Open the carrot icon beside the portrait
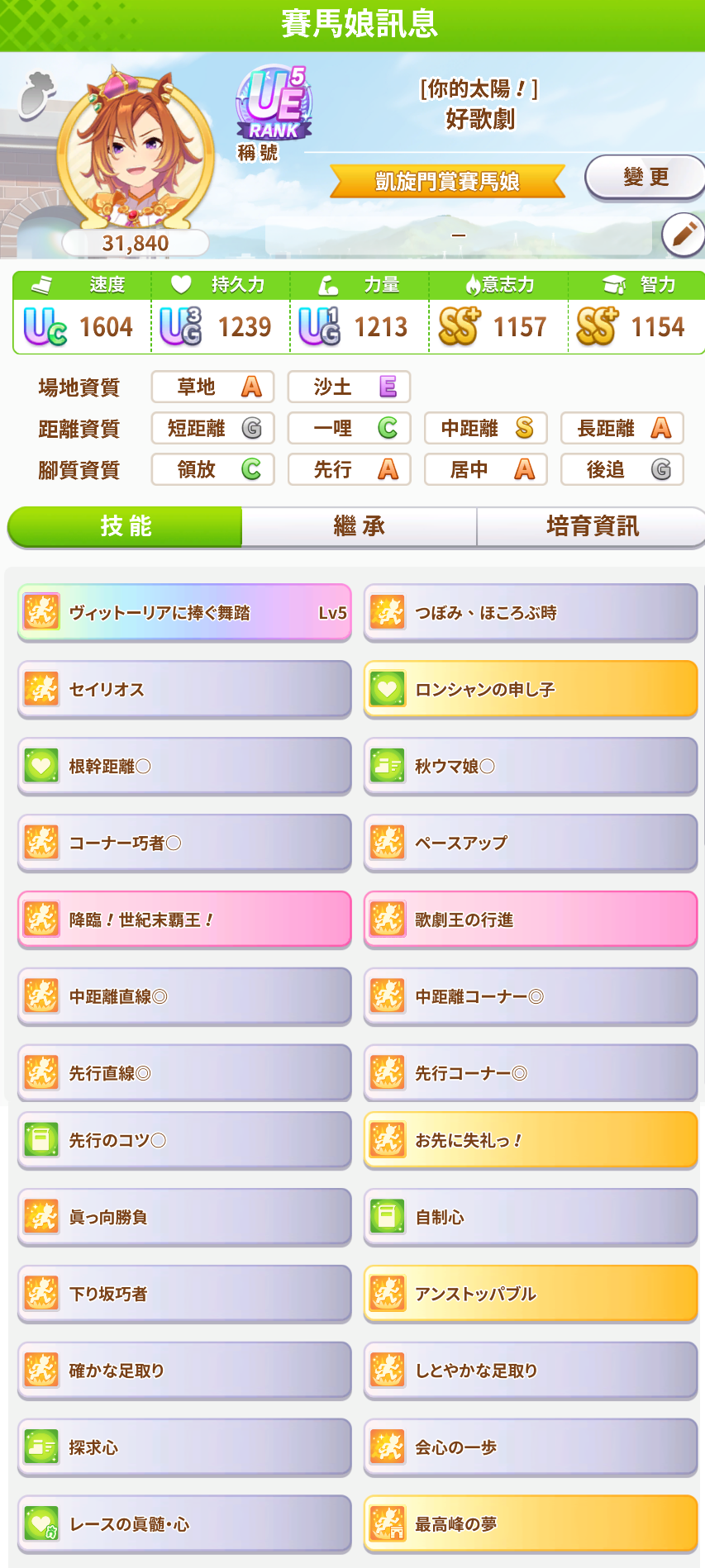This screenshot has height=1568, width=705. pyautogui.click(x=36, y=95)
